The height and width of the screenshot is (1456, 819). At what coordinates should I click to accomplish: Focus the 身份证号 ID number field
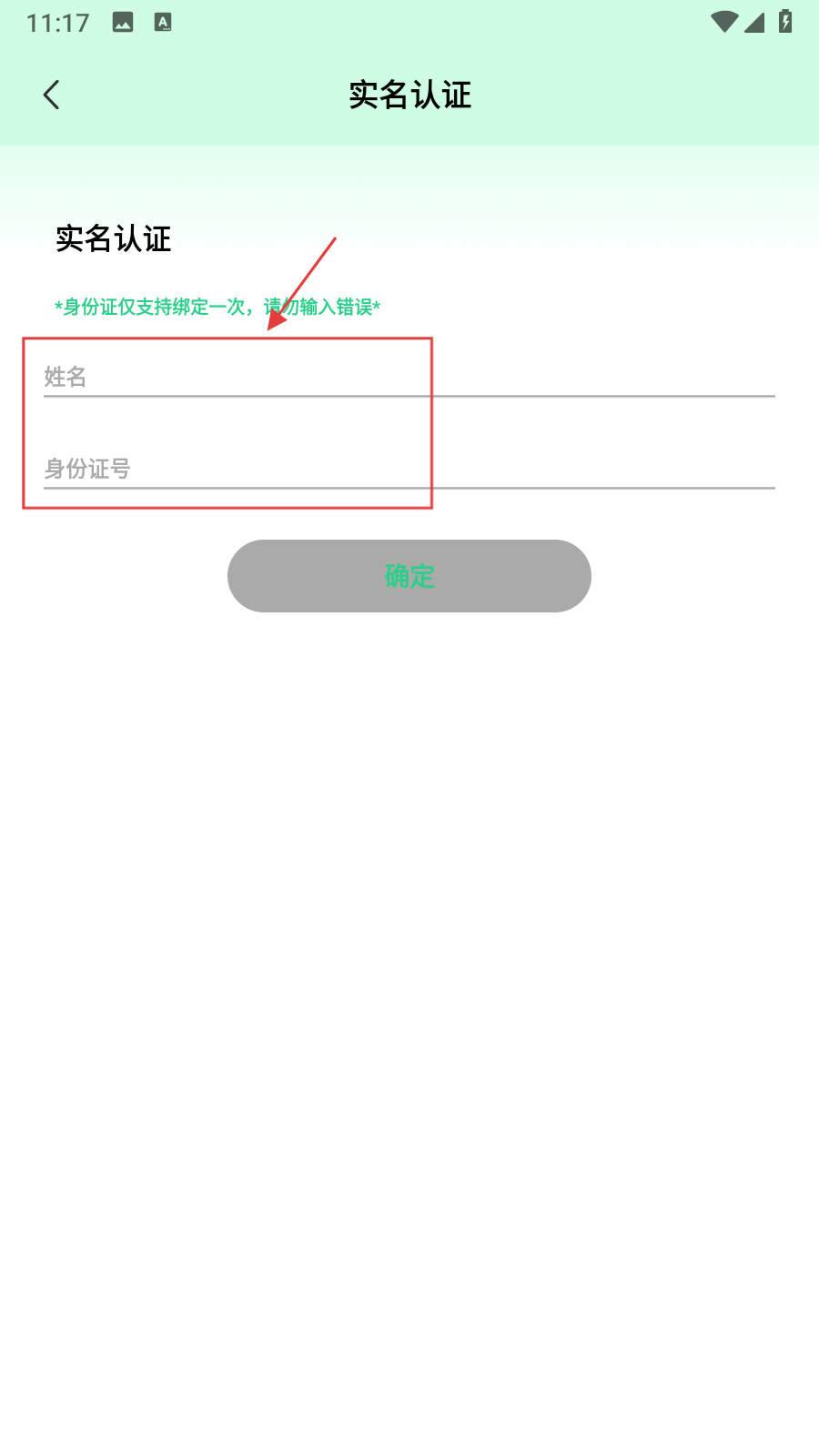click(x=409, y=468)
